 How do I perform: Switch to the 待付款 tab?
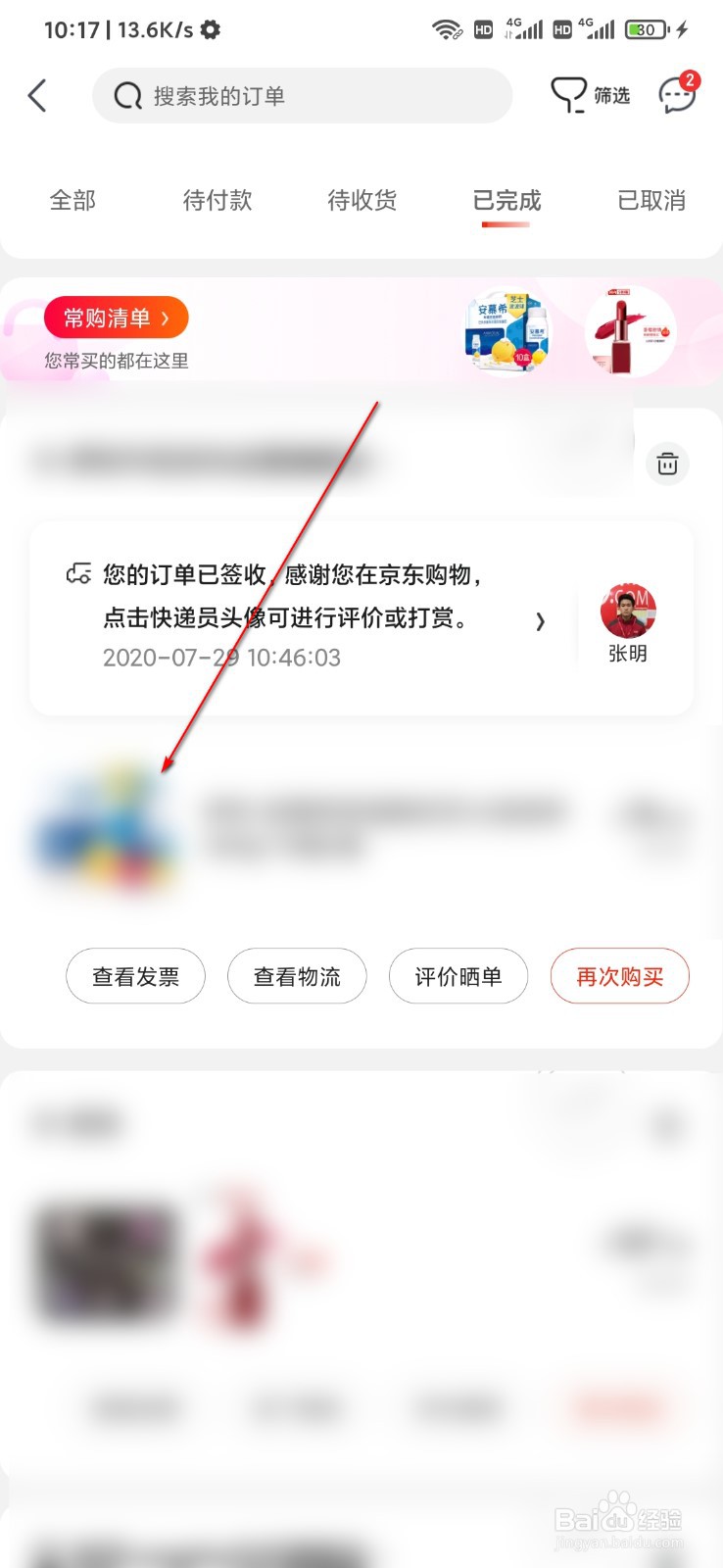(217, 201)
